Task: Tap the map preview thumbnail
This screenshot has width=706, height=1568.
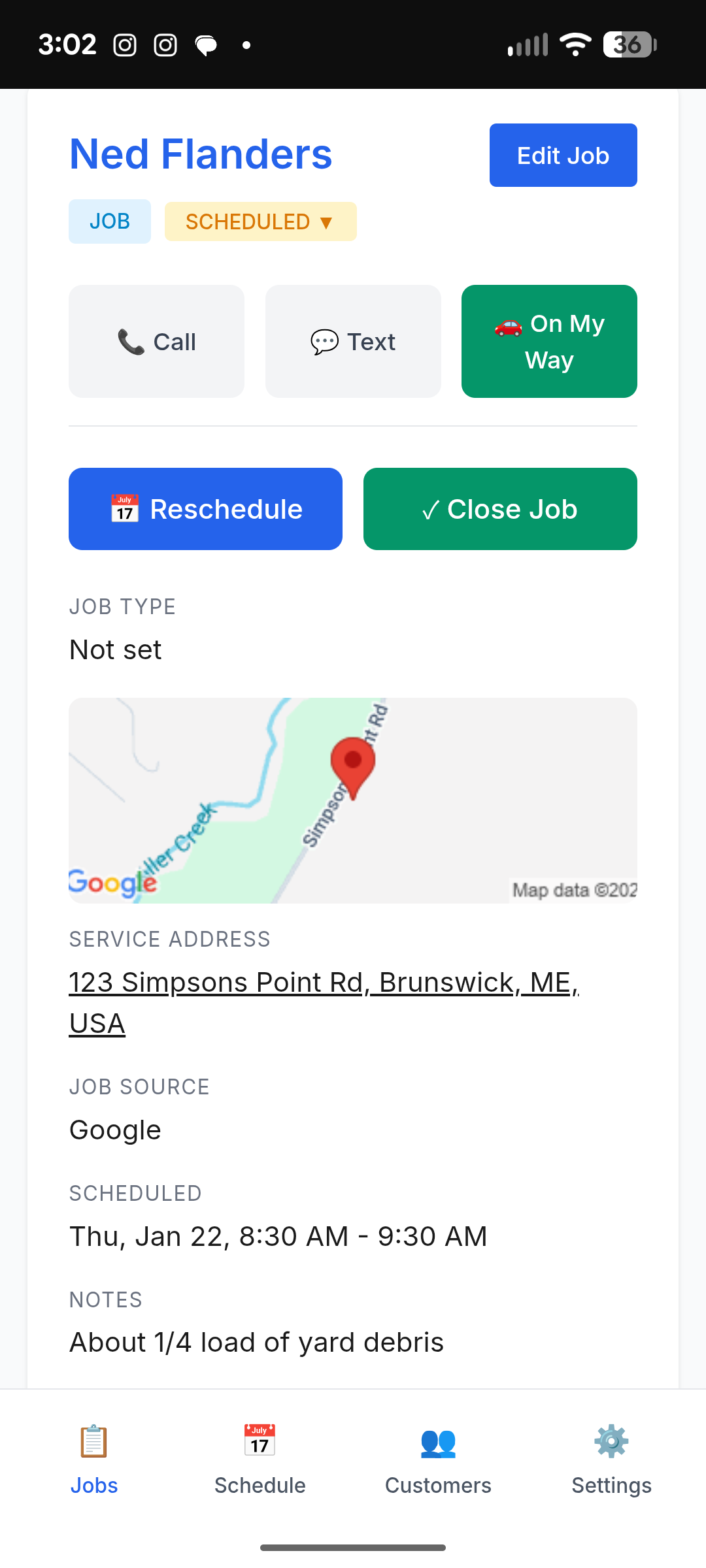Action: click(353, 800)
